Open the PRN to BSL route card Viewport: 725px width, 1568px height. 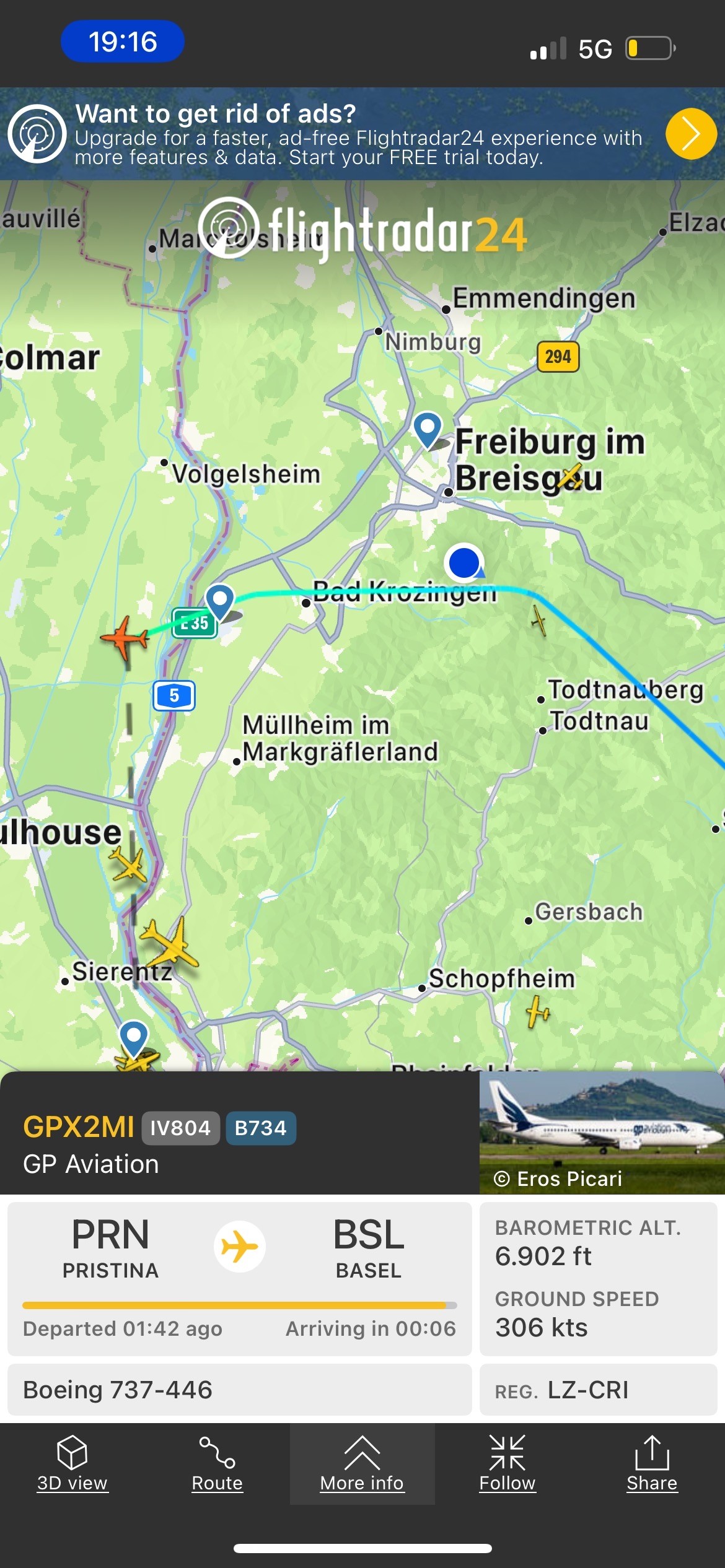[x=239, y=1278]
